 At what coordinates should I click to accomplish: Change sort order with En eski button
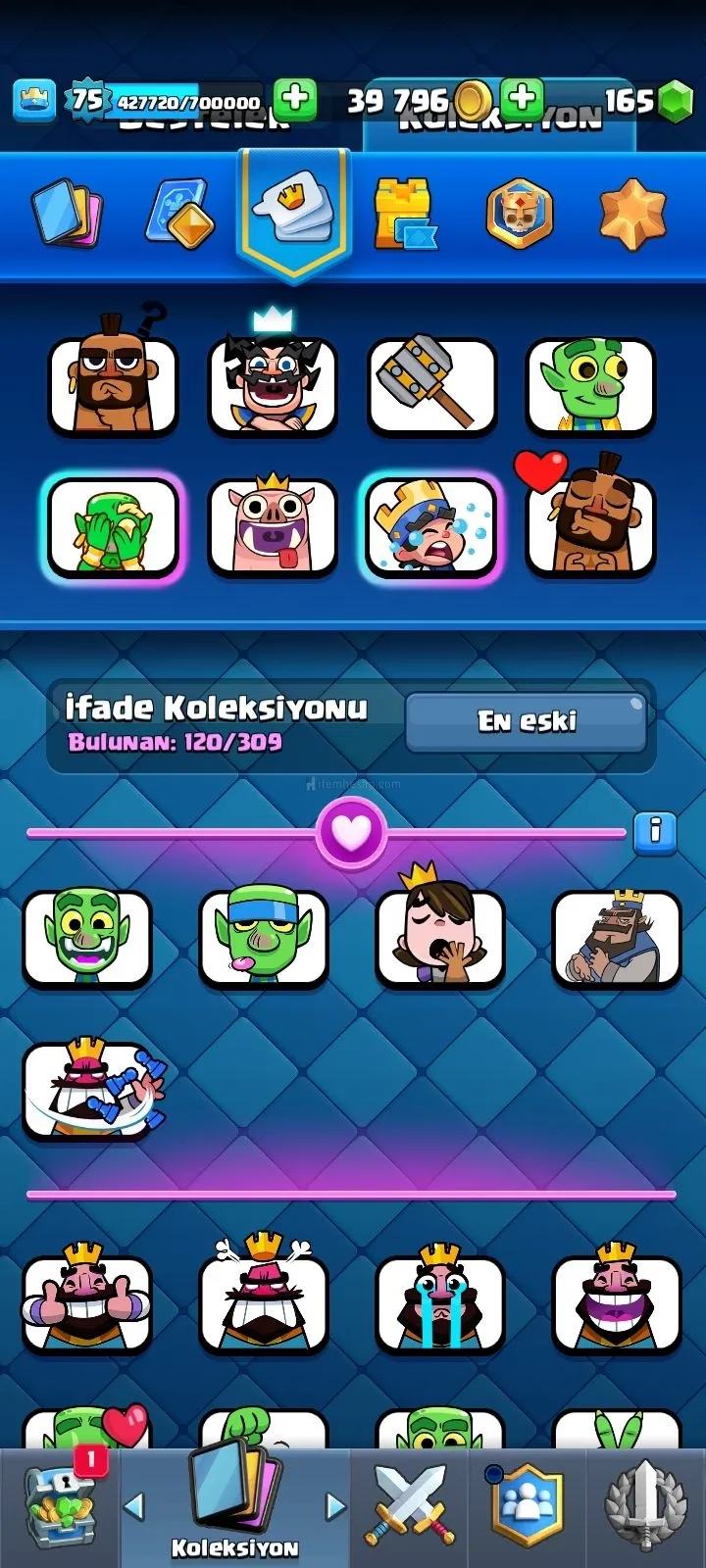pyautogui.click(x=527, y=722)
